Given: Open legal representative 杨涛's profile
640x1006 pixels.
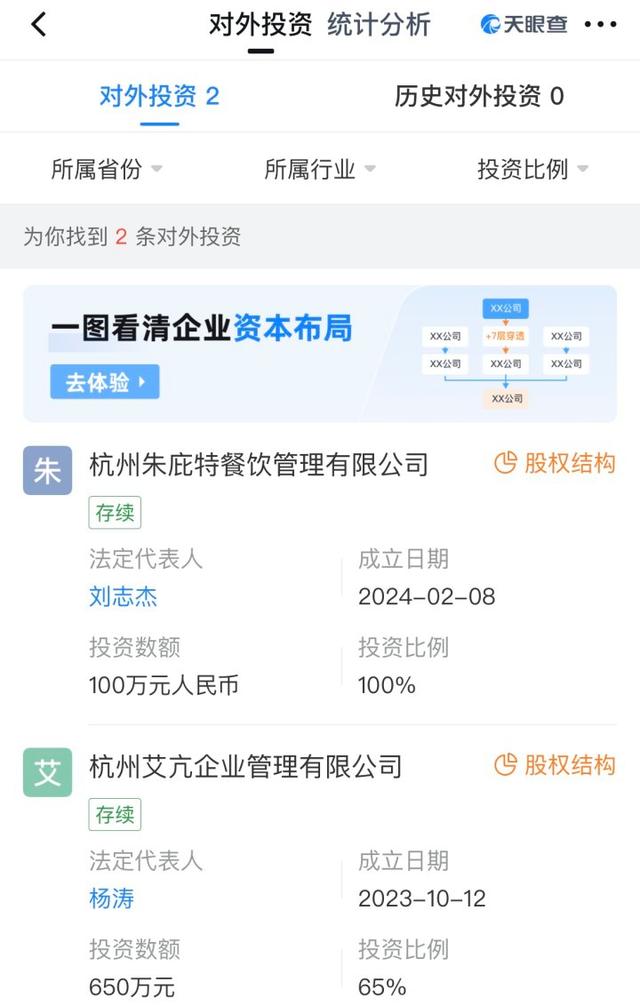Looking at the screenshot, I should coord(111,898).
